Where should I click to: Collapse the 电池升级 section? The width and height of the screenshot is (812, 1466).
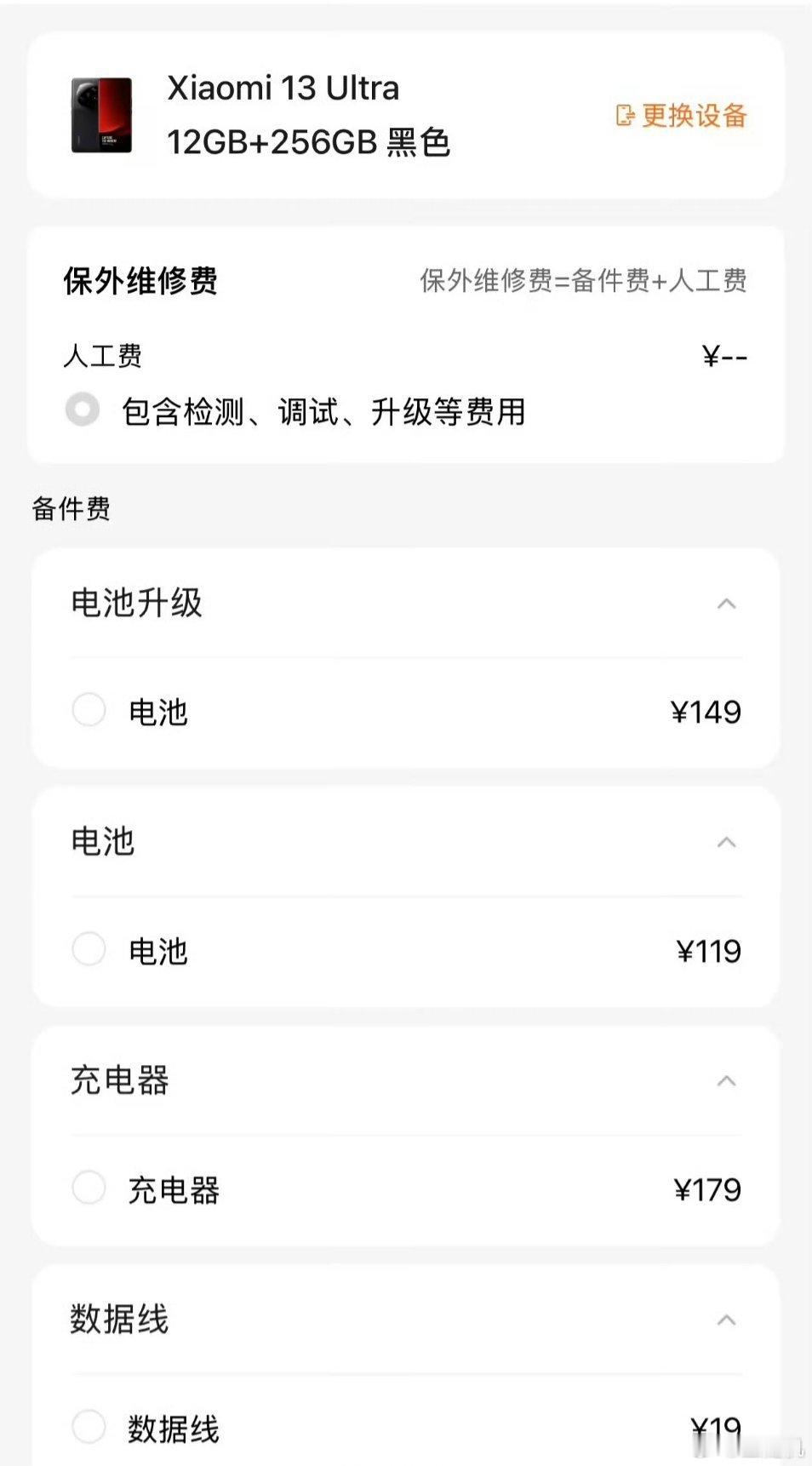[x=725, y=603]
